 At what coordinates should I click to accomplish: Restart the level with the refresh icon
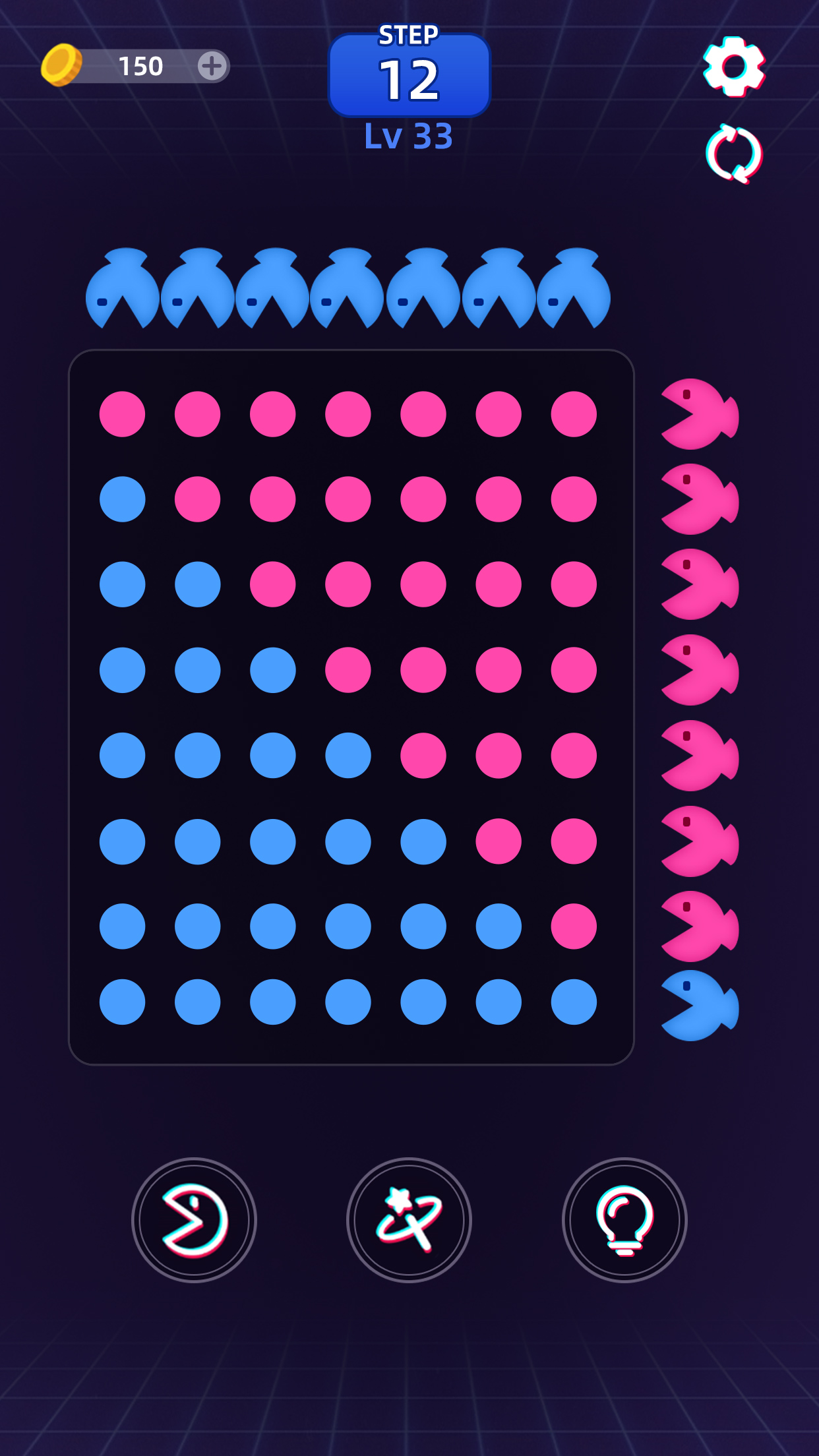pyautogui.click(x=733, y=154)
